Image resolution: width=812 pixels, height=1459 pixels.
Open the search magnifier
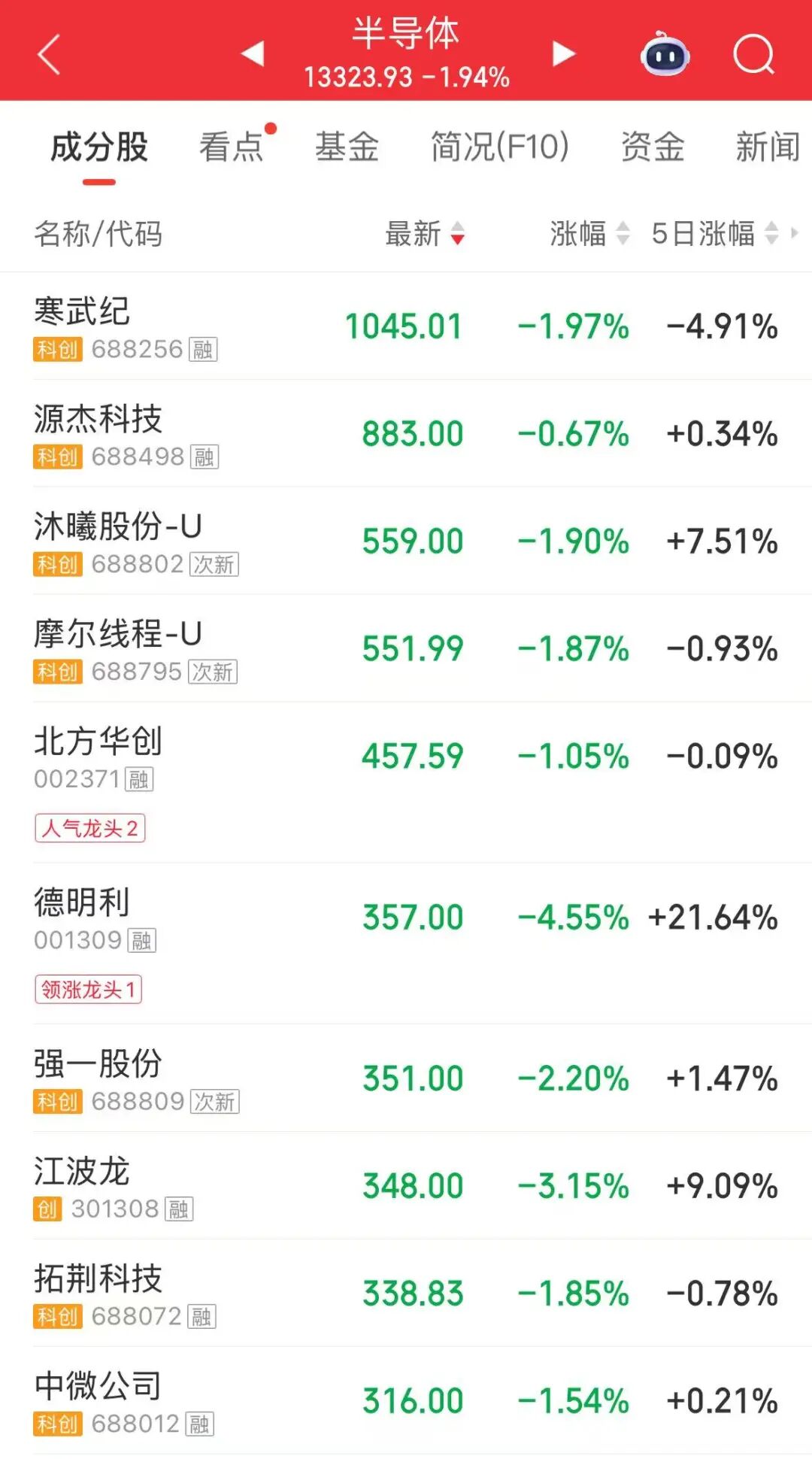click(x=753, y=54)
